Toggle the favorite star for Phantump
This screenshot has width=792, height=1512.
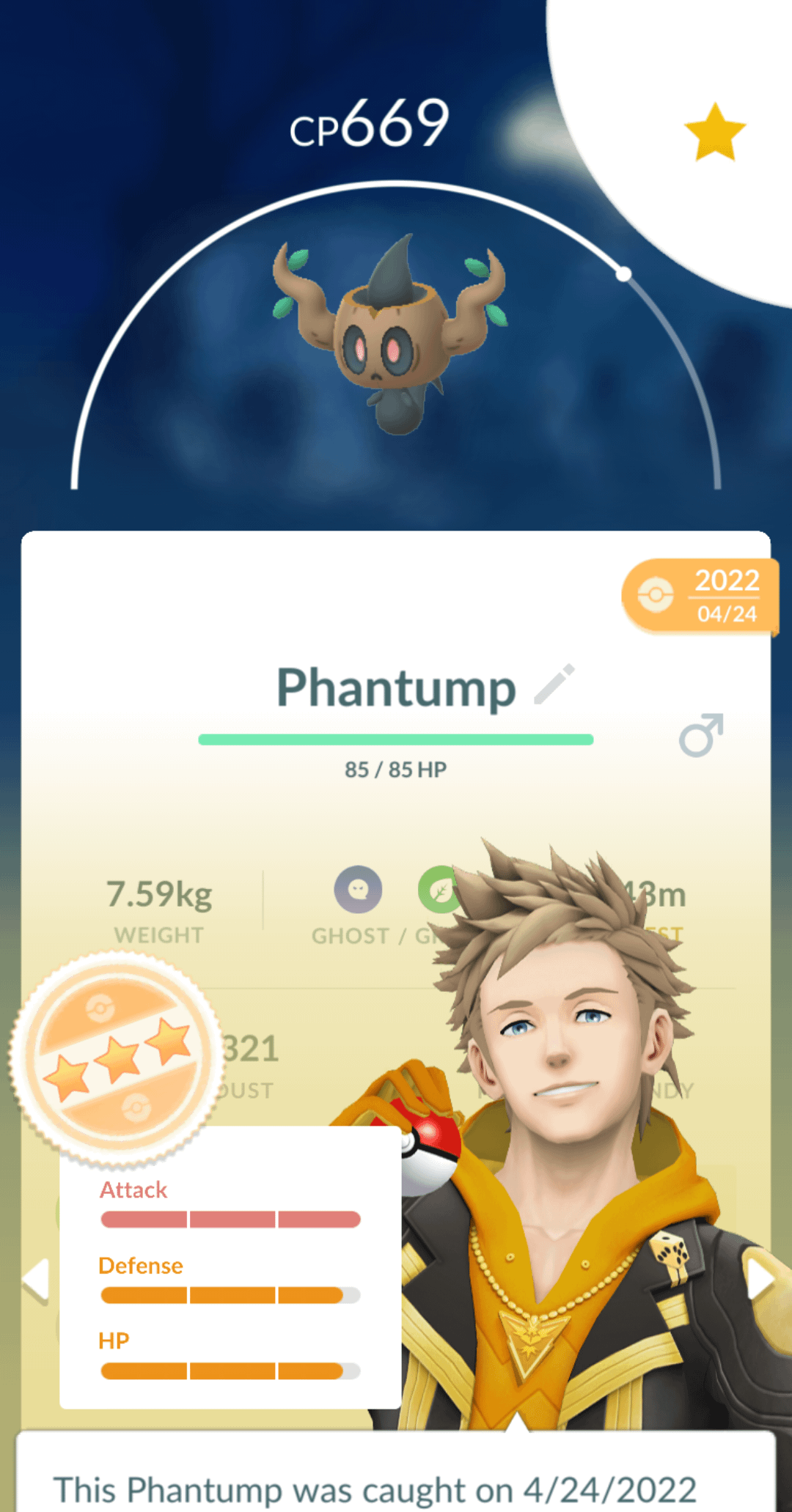coord(714,133)
